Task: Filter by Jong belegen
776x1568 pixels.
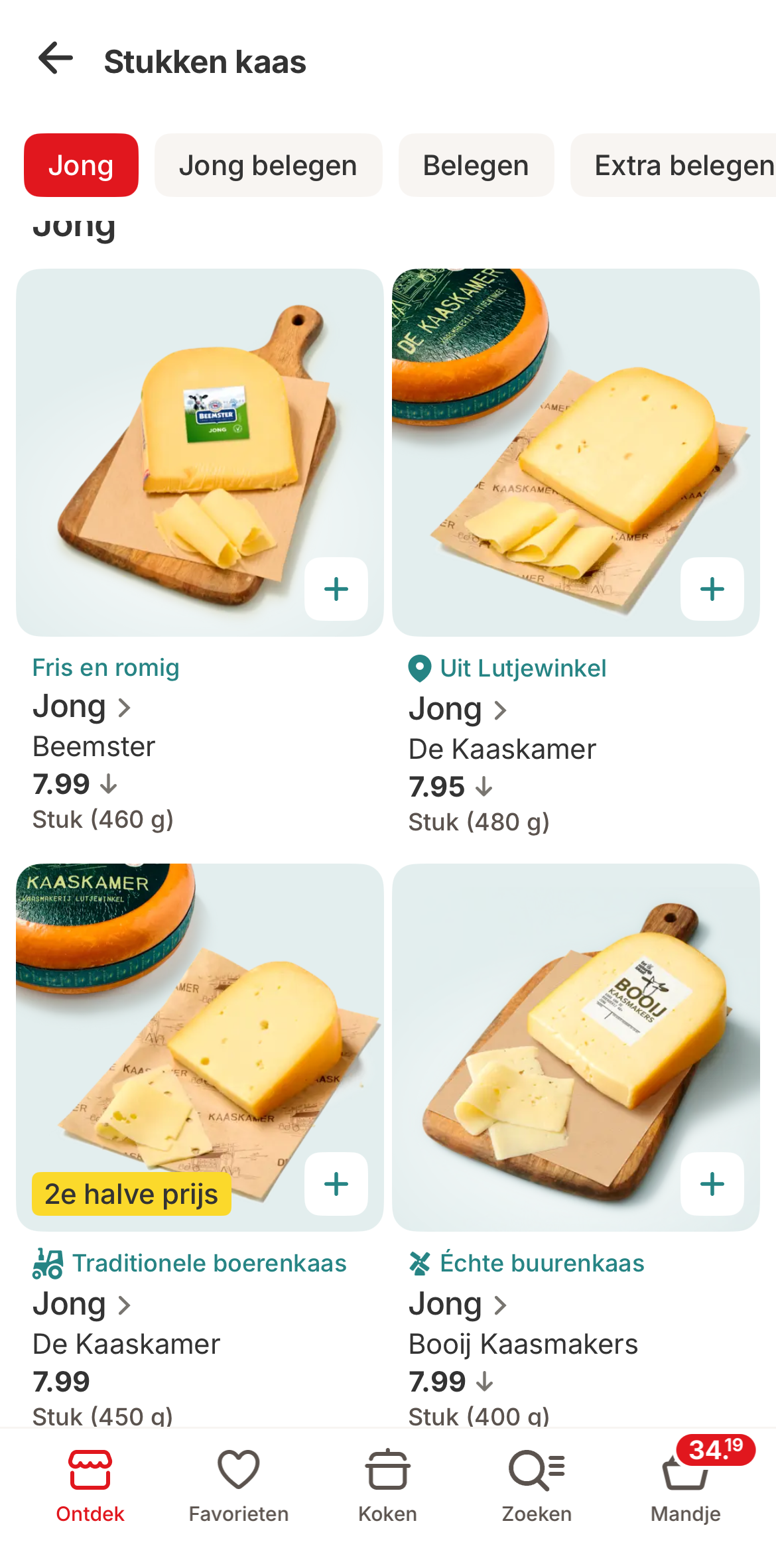Action: 268,165
